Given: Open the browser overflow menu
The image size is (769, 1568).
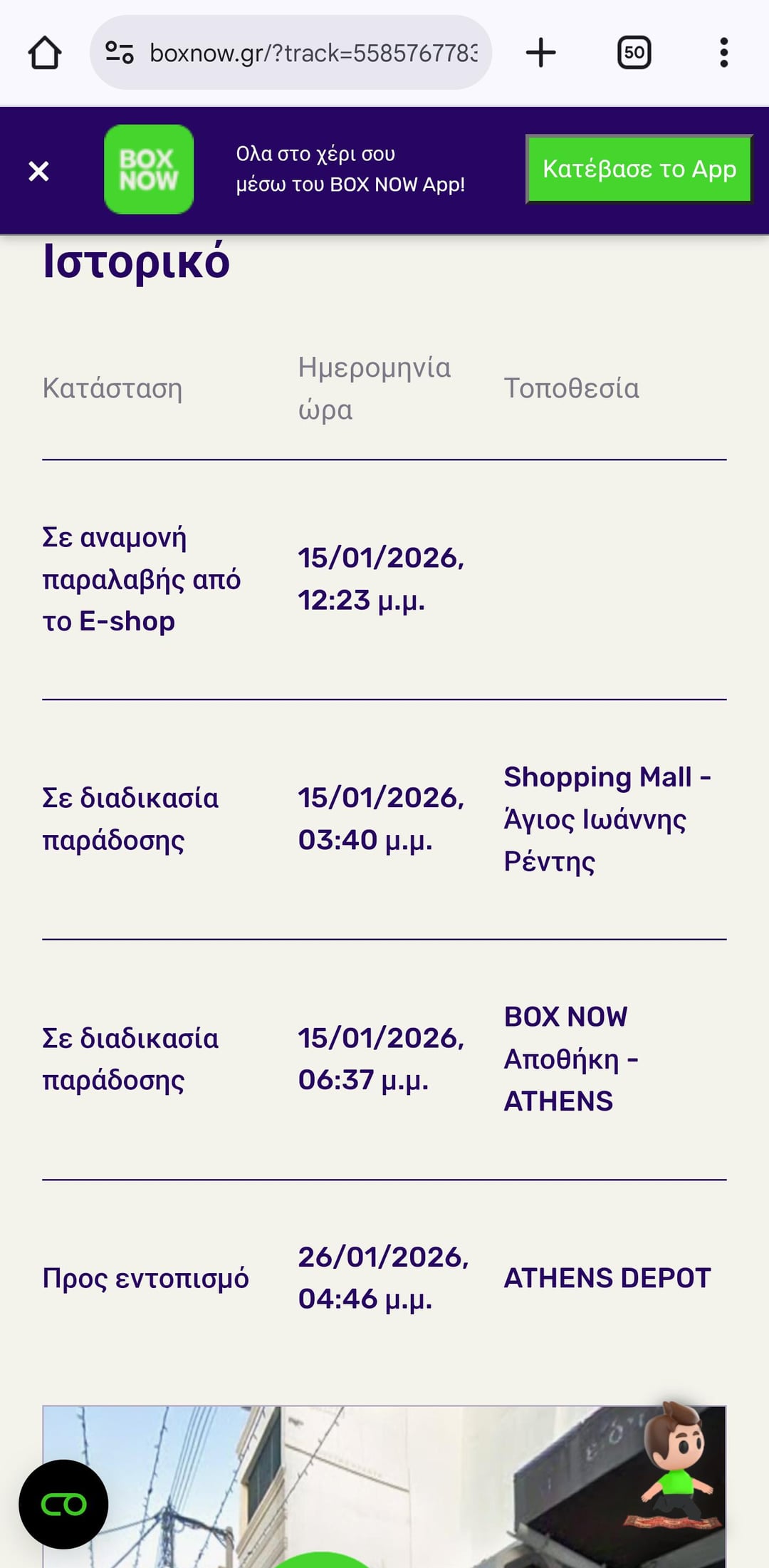Looking at the screenshot, I should (723, 53).
